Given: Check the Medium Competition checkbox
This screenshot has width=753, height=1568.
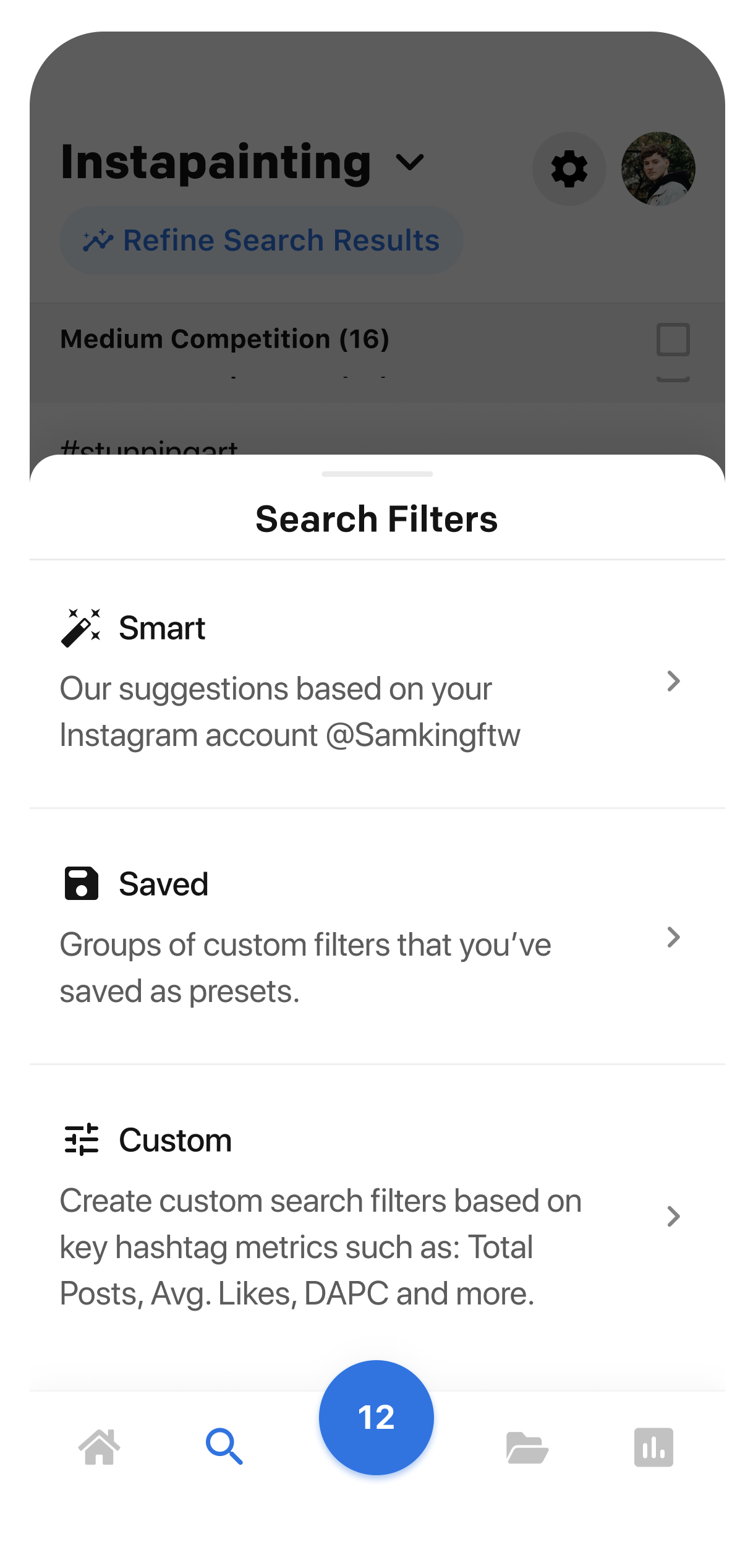Looking at the screenshot, I should pyautogui.click(x=673, y=339).
